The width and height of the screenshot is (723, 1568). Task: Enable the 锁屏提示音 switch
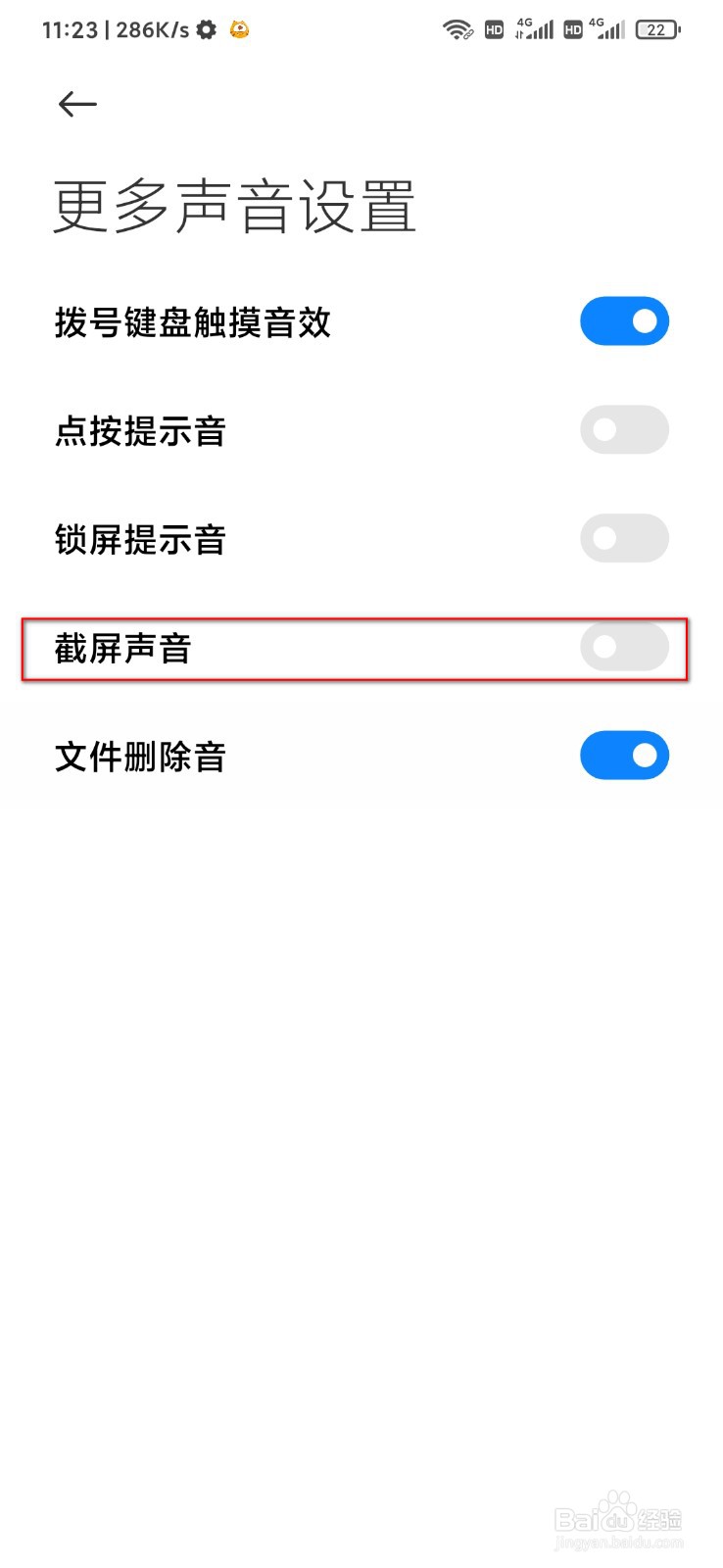(625, 538)
